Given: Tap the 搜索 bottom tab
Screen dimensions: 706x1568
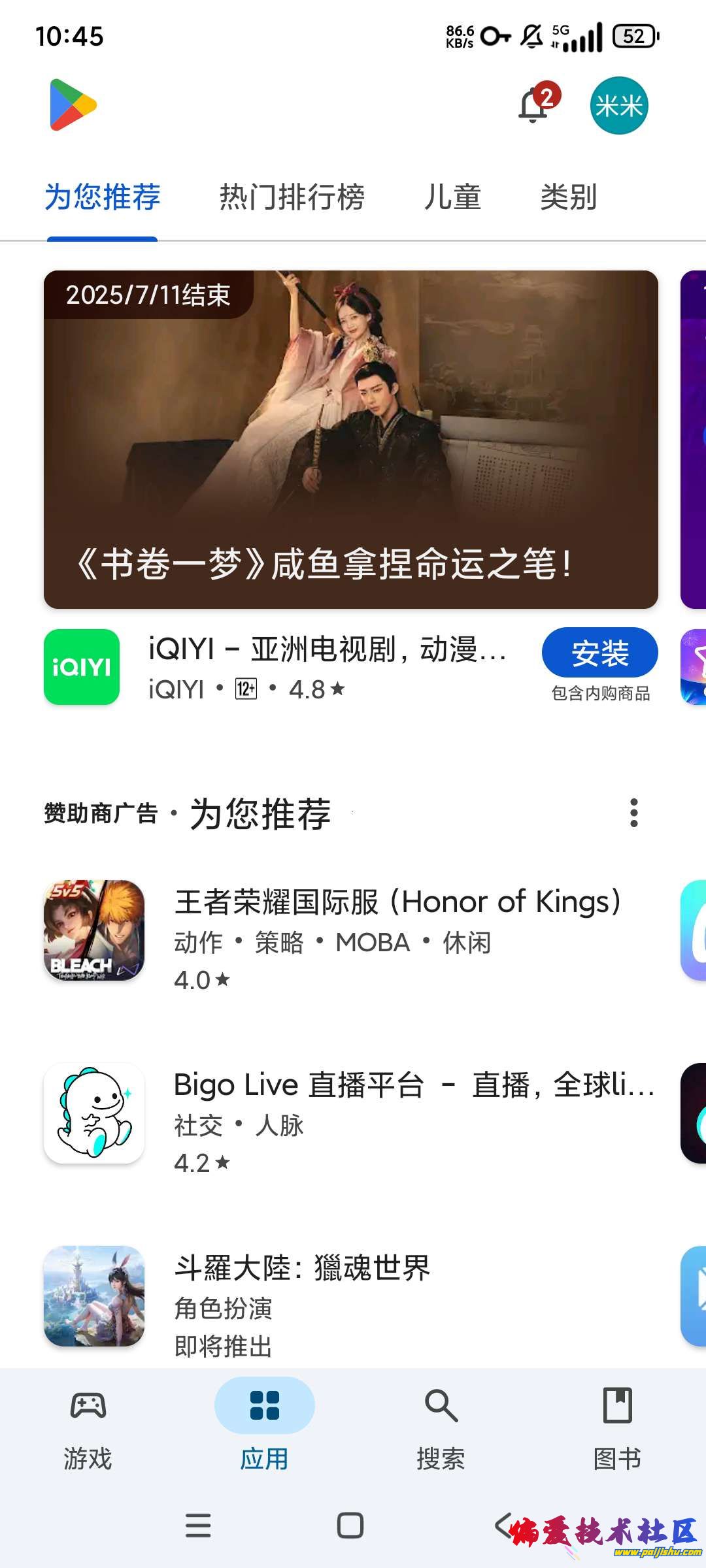Looking at the screenshot, I should click(x=441, y=1429).
